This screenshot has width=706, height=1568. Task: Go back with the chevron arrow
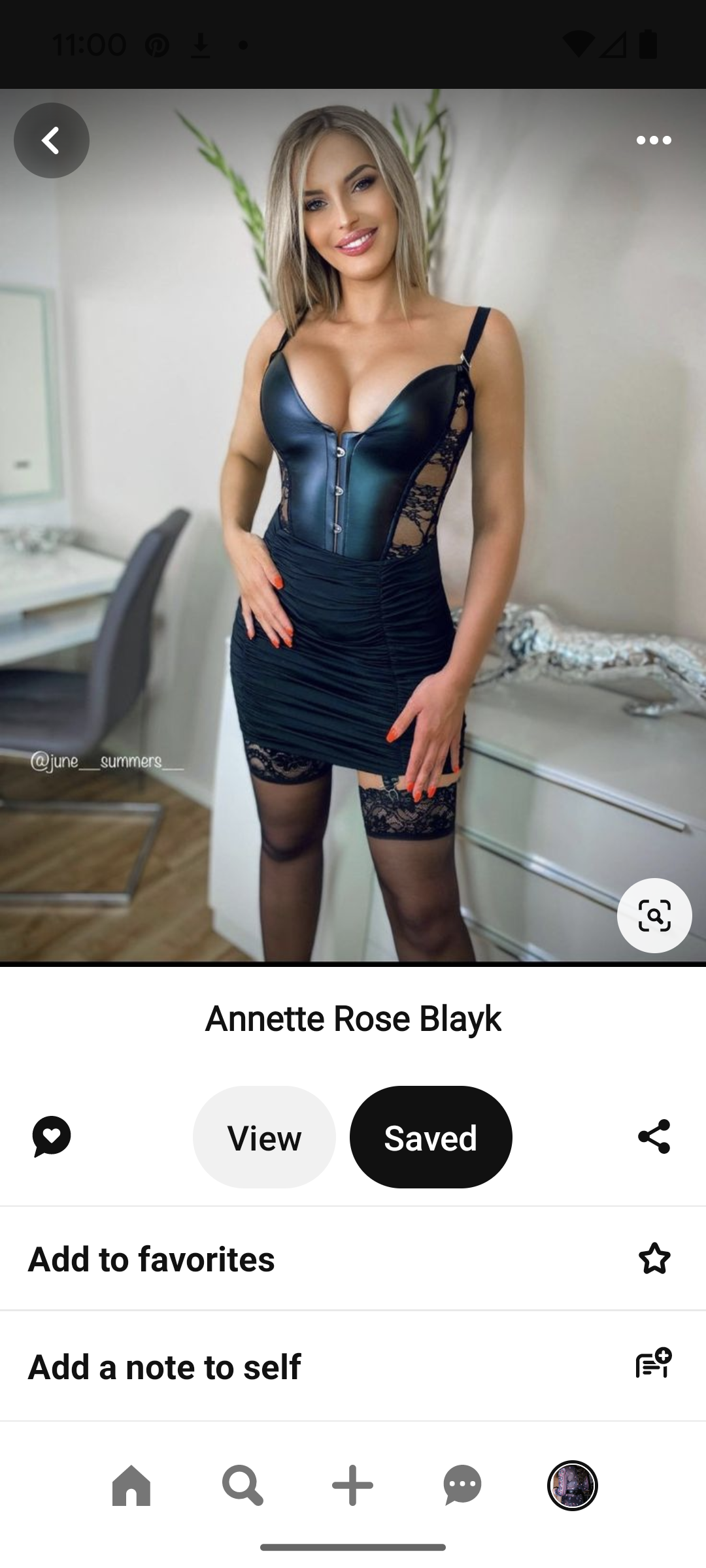(x=52, y=140)
